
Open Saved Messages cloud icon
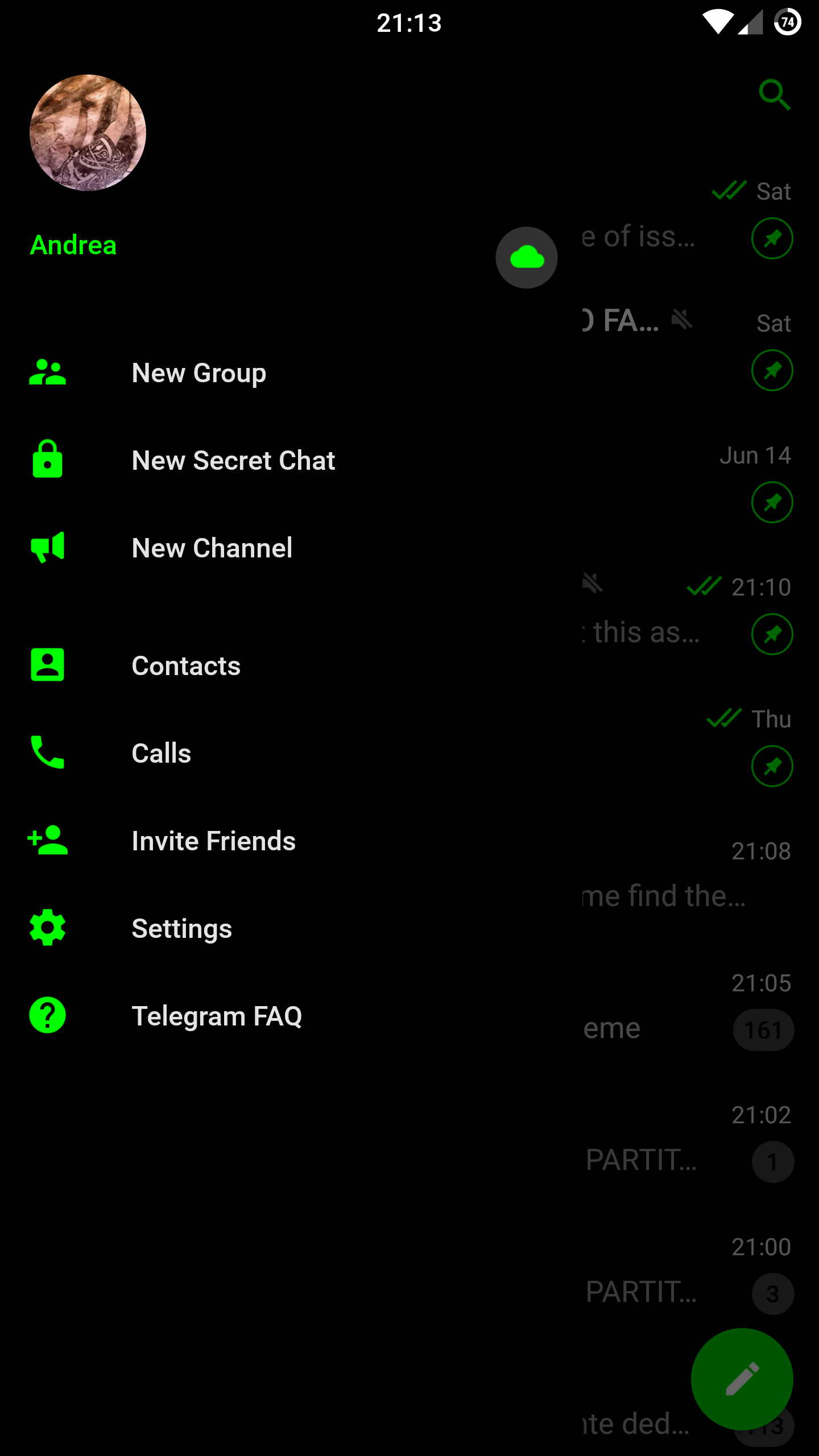[526, 258]
